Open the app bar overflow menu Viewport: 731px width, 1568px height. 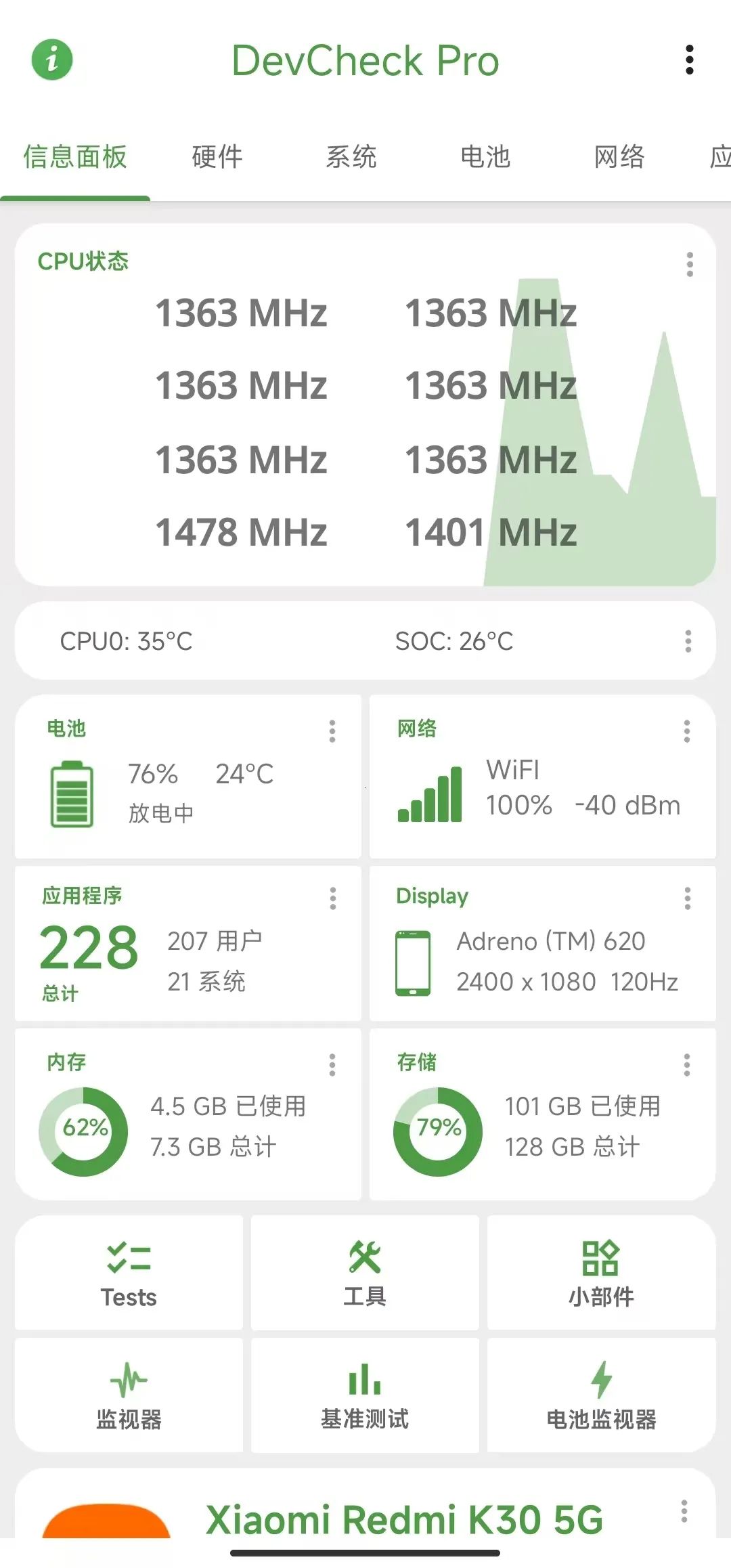[689, 60]
